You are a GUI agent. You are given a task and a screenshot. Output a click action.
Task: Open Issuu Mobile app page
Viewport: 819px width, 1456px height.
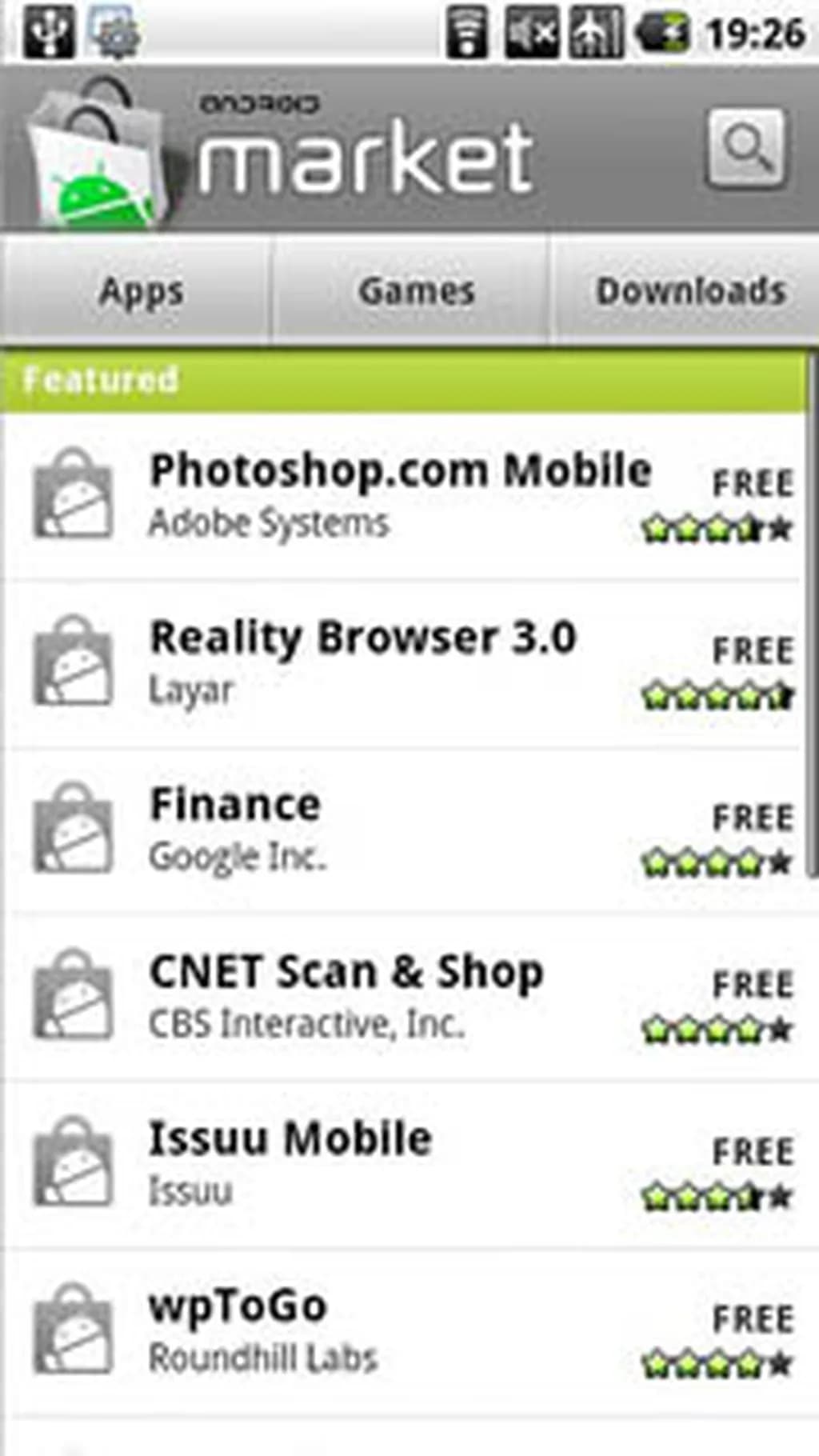[x=290, y=1163]
